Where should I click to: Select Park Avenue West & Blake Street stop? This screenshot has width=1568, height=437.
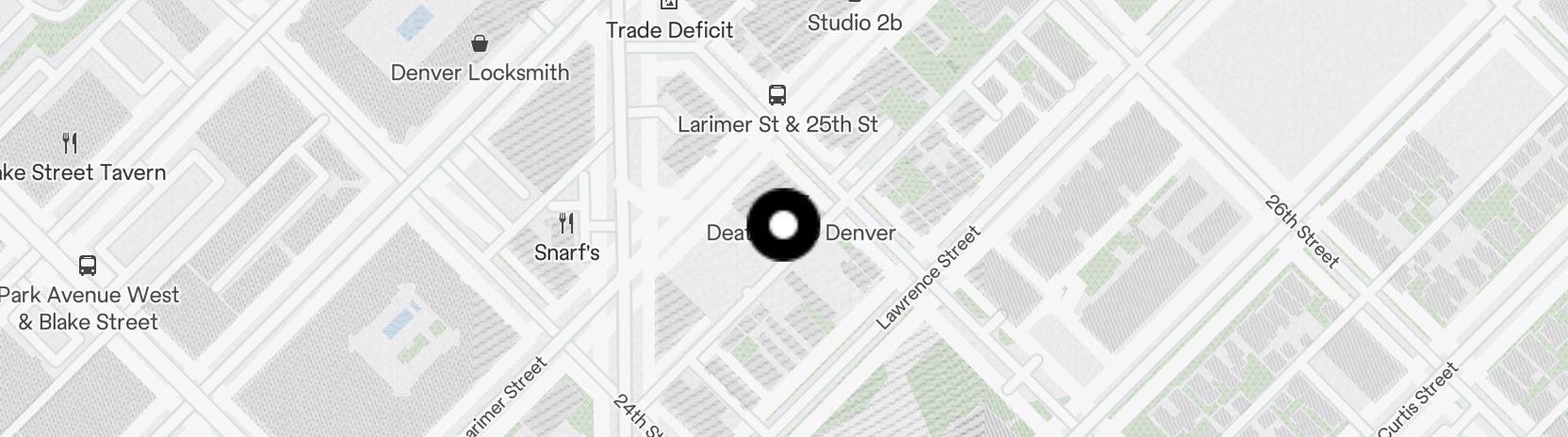tap(88, 266)
